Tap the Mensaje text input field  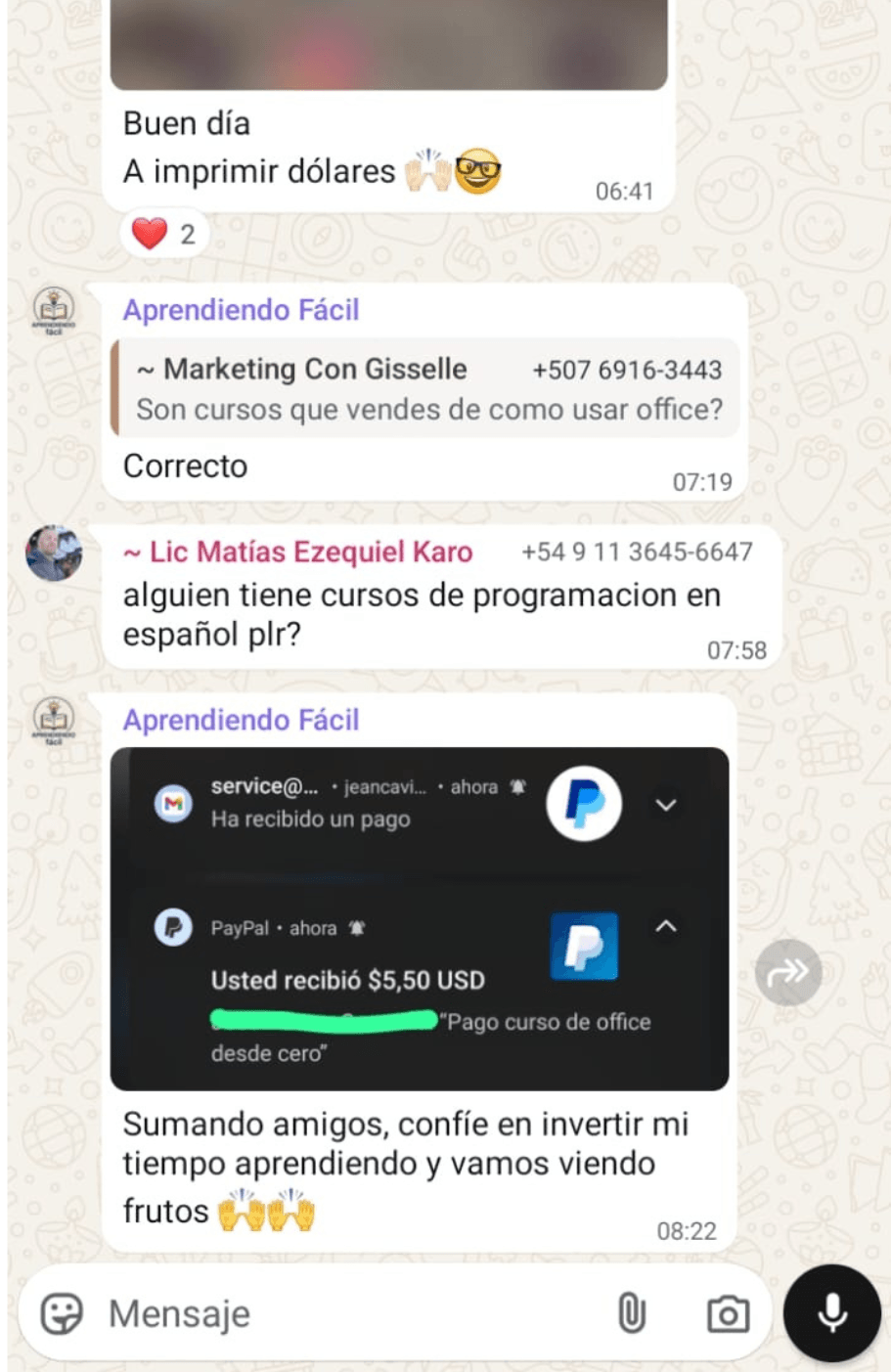[x=342, y=1314]
